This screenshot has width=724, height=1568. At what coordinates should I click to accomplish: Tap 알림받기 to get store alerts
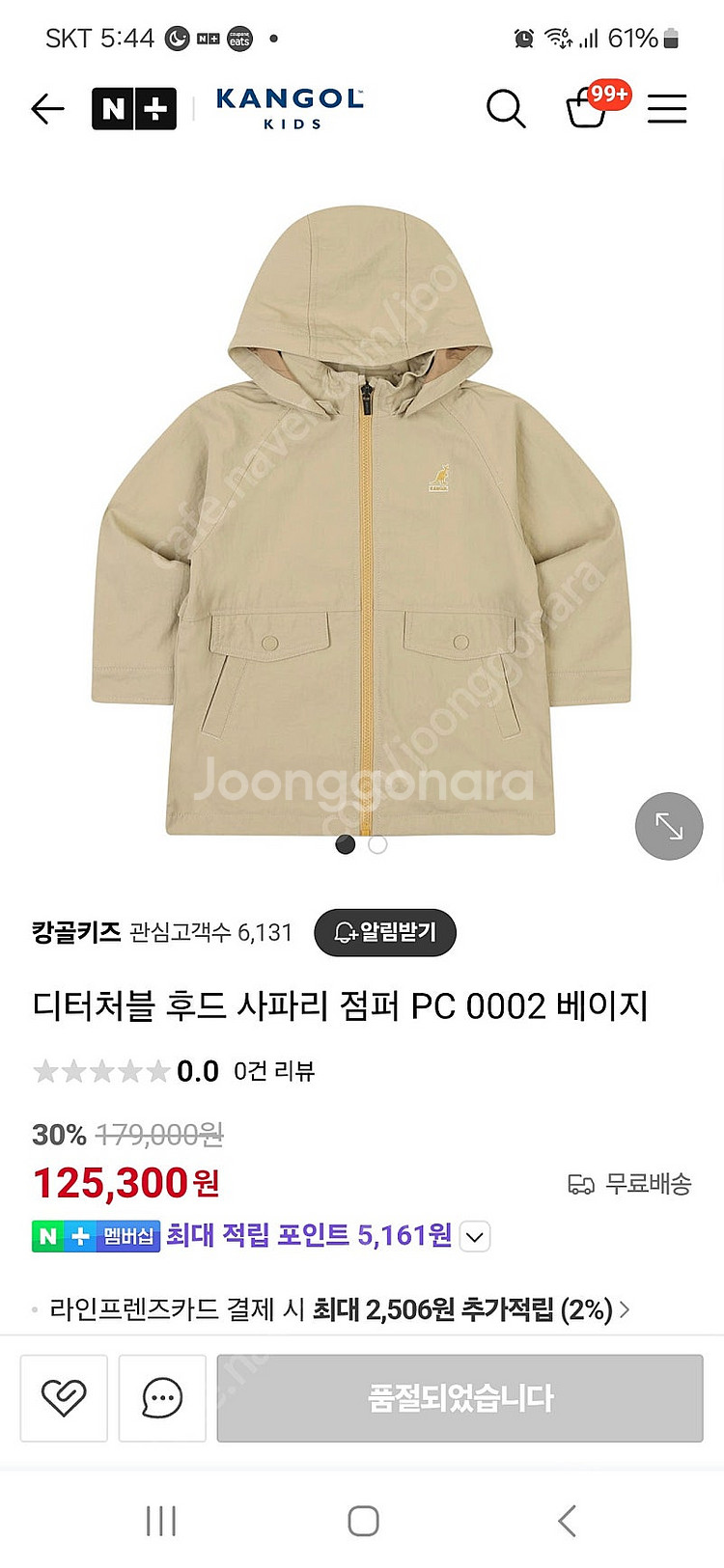pyautogui.click(x=385, y=932)
